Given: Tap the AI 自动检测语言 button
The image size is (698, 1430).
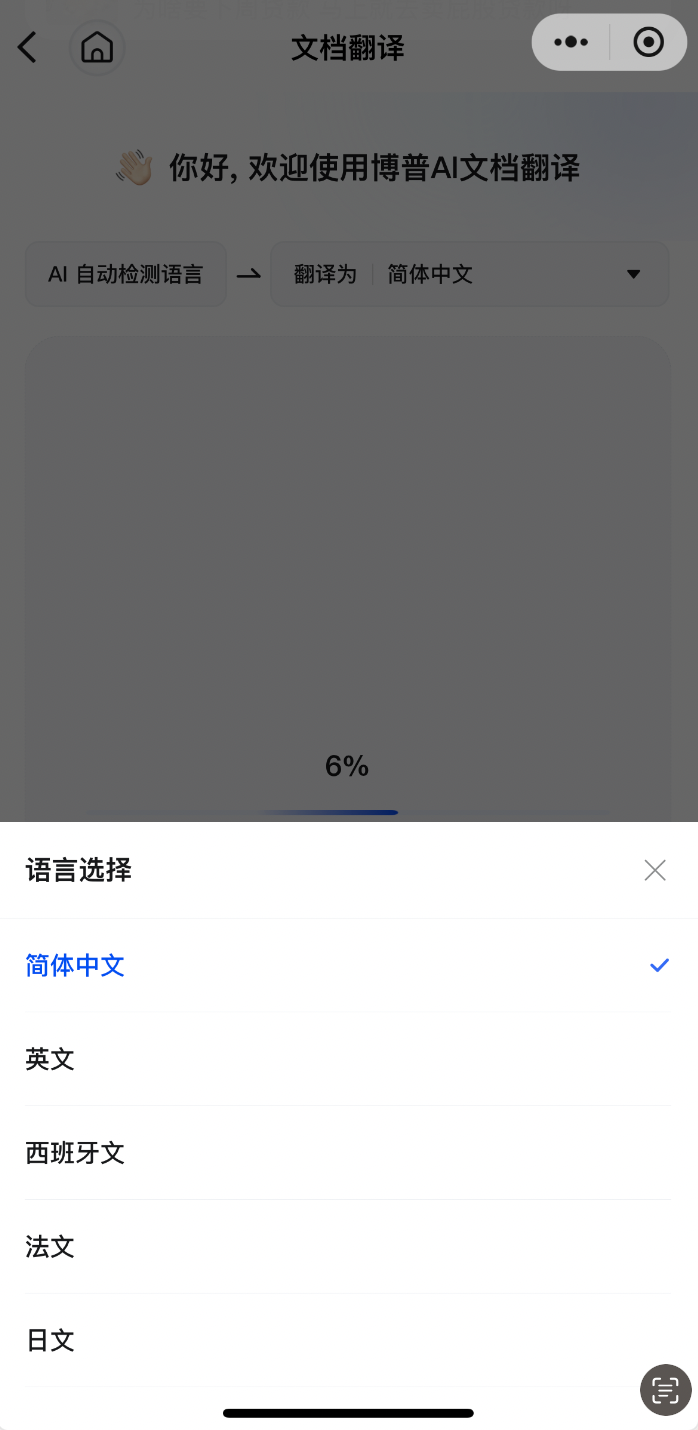Looking at the screenshot, I should coord(126,274).
